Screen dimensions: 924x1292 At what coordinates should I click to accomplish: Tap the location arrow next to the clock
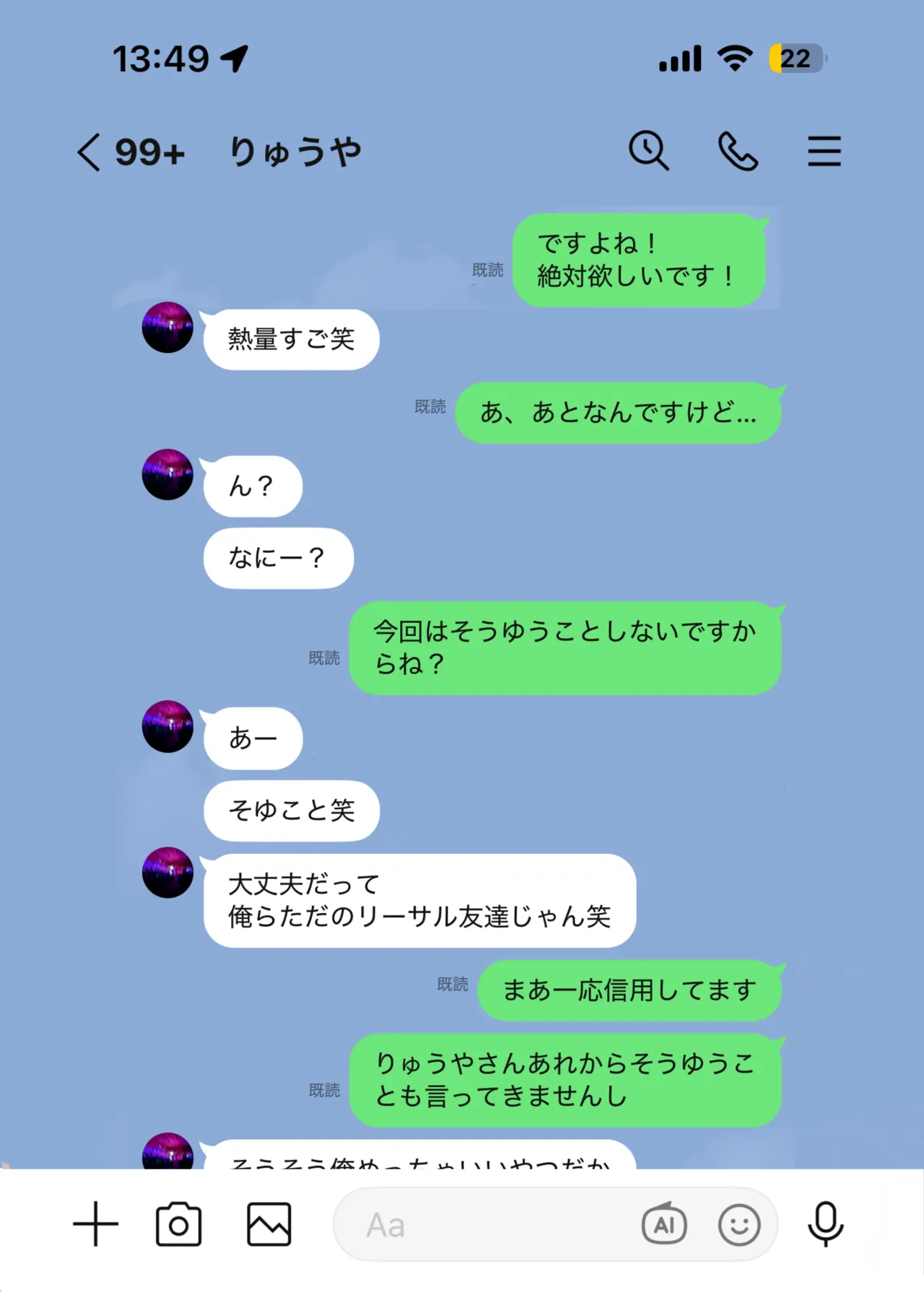235,58
